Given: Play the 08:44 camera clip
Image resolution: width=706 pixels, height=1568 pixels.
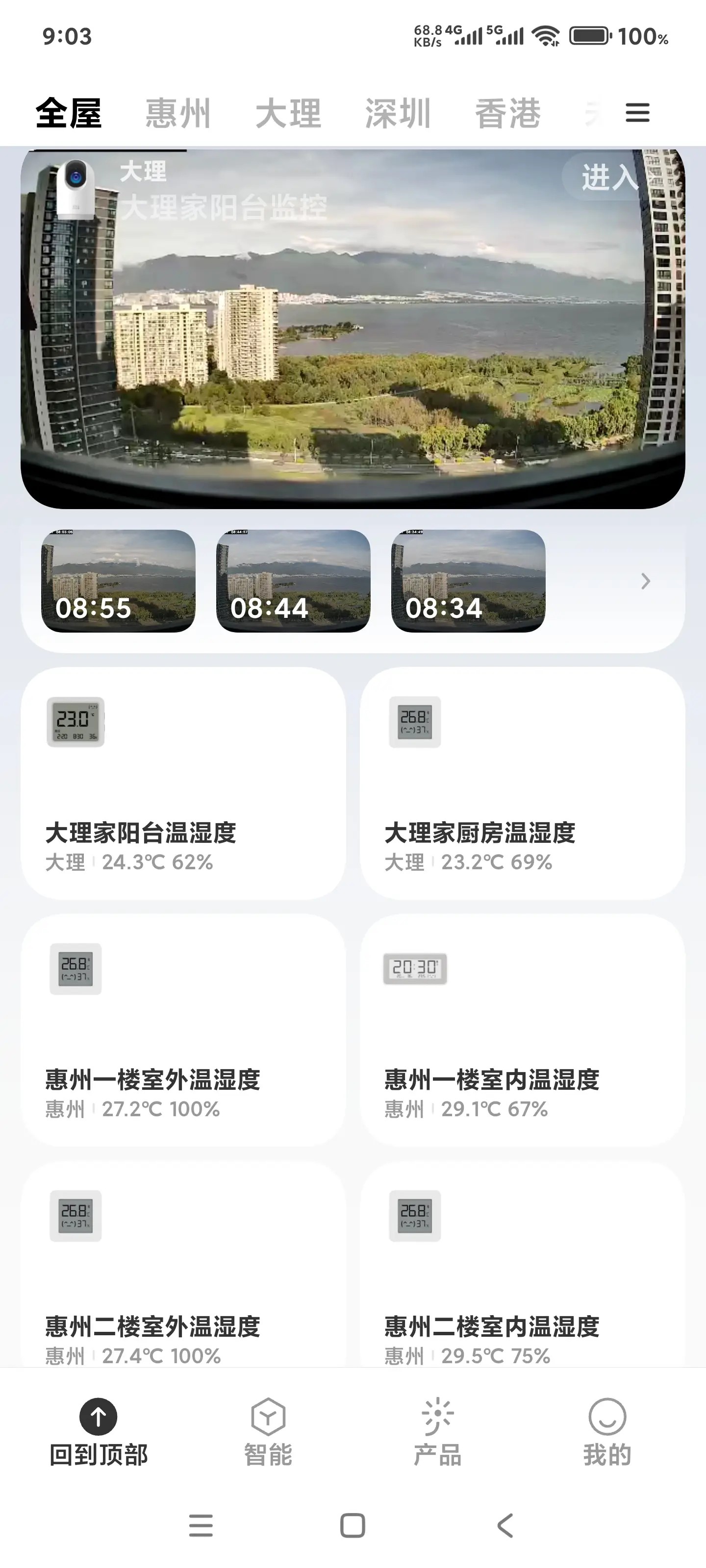Looking at the screenshot, I should pos(293,581).
